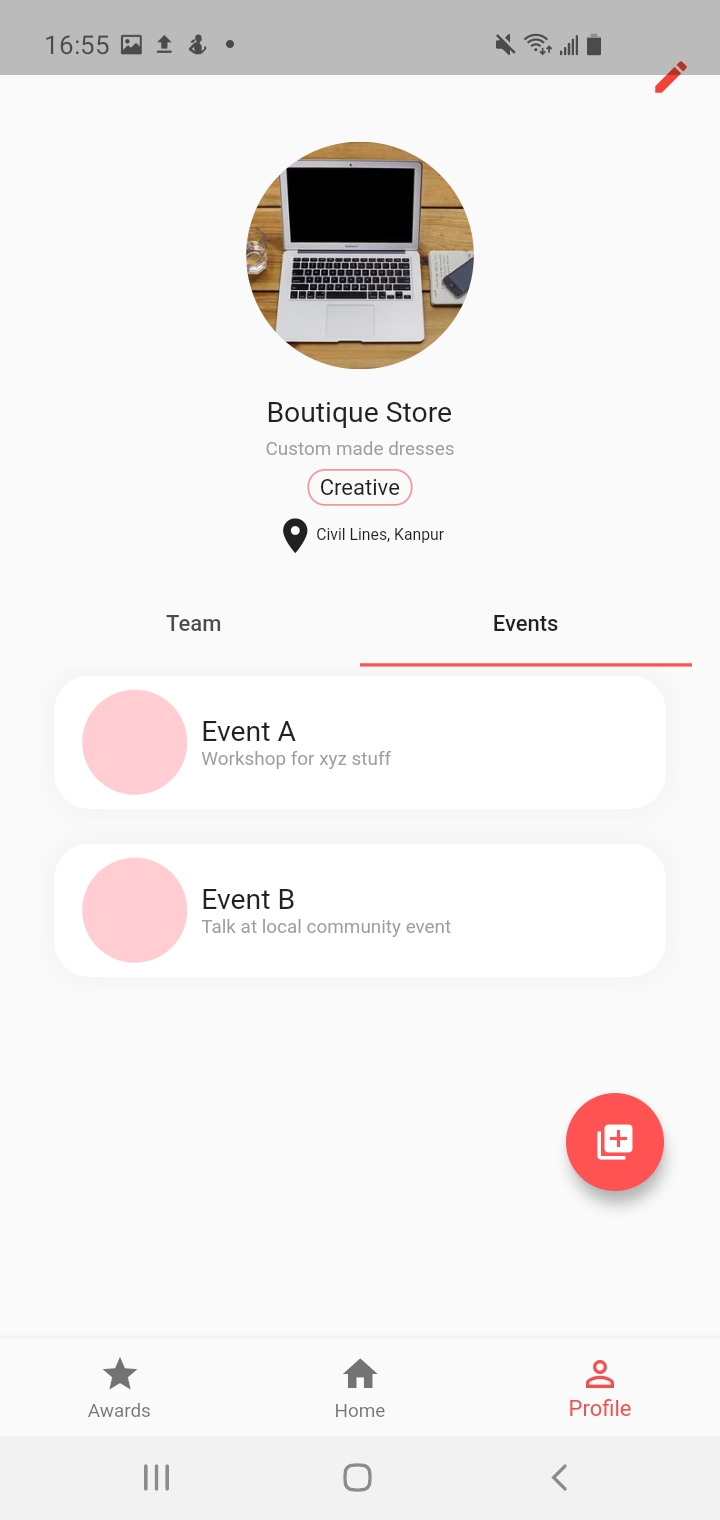Open the Event A card
720x1520 pixels.
[x=360, y=742]
